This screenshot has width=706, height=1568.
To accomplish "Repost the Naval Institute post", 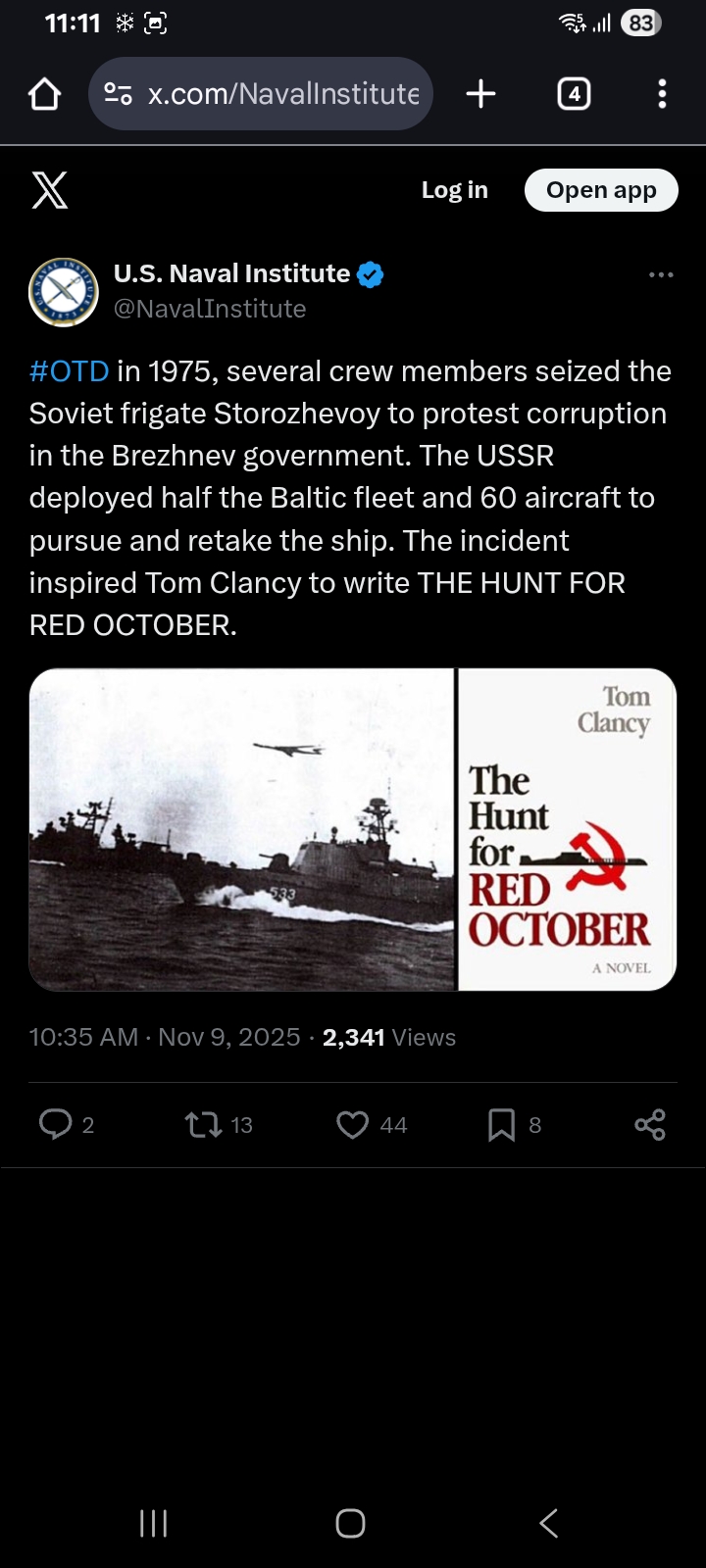I will click(x=204, y=1124).
